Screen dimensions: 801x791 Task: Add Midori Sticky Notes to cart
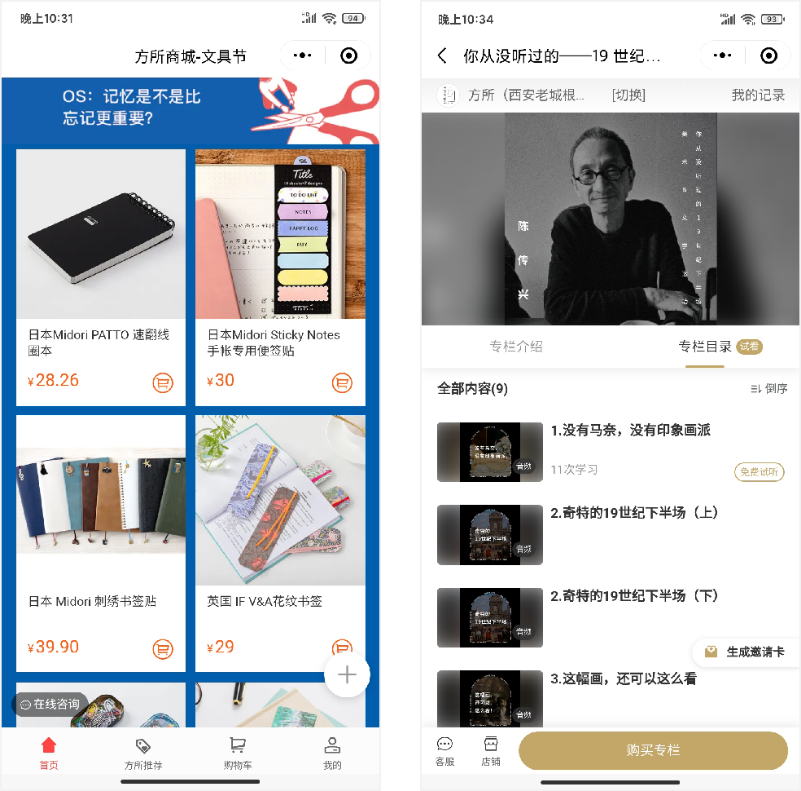341,382
